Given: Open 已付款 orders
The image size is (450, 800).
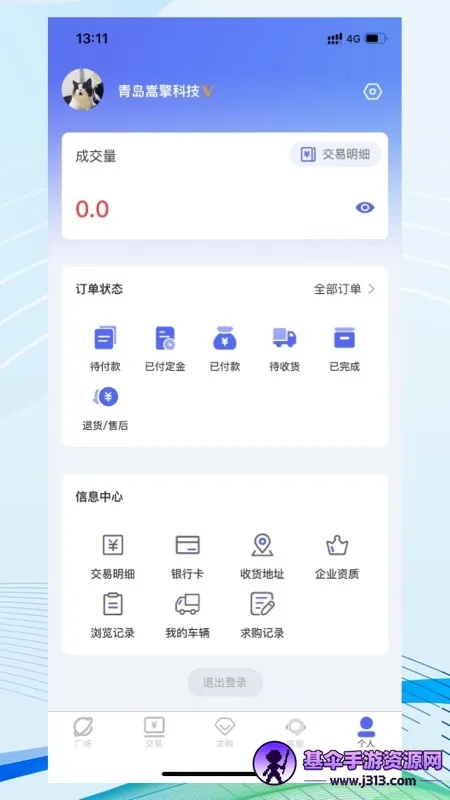Looking at the screenshot, I should 225,349.
